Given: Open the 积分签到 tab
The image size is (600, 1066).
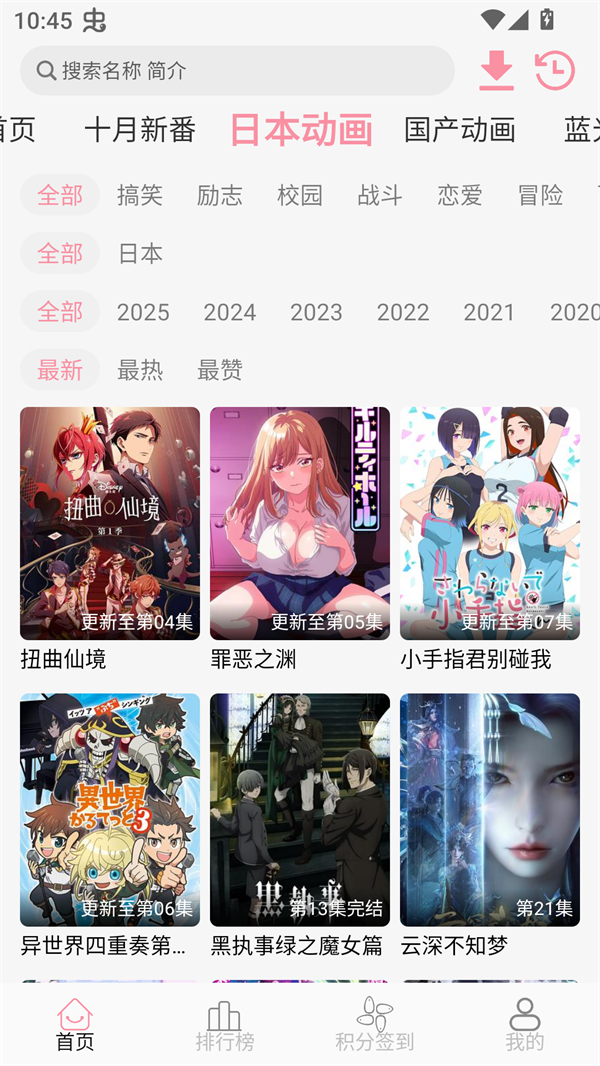Looking at the screenshot, I should (375, 1026).
